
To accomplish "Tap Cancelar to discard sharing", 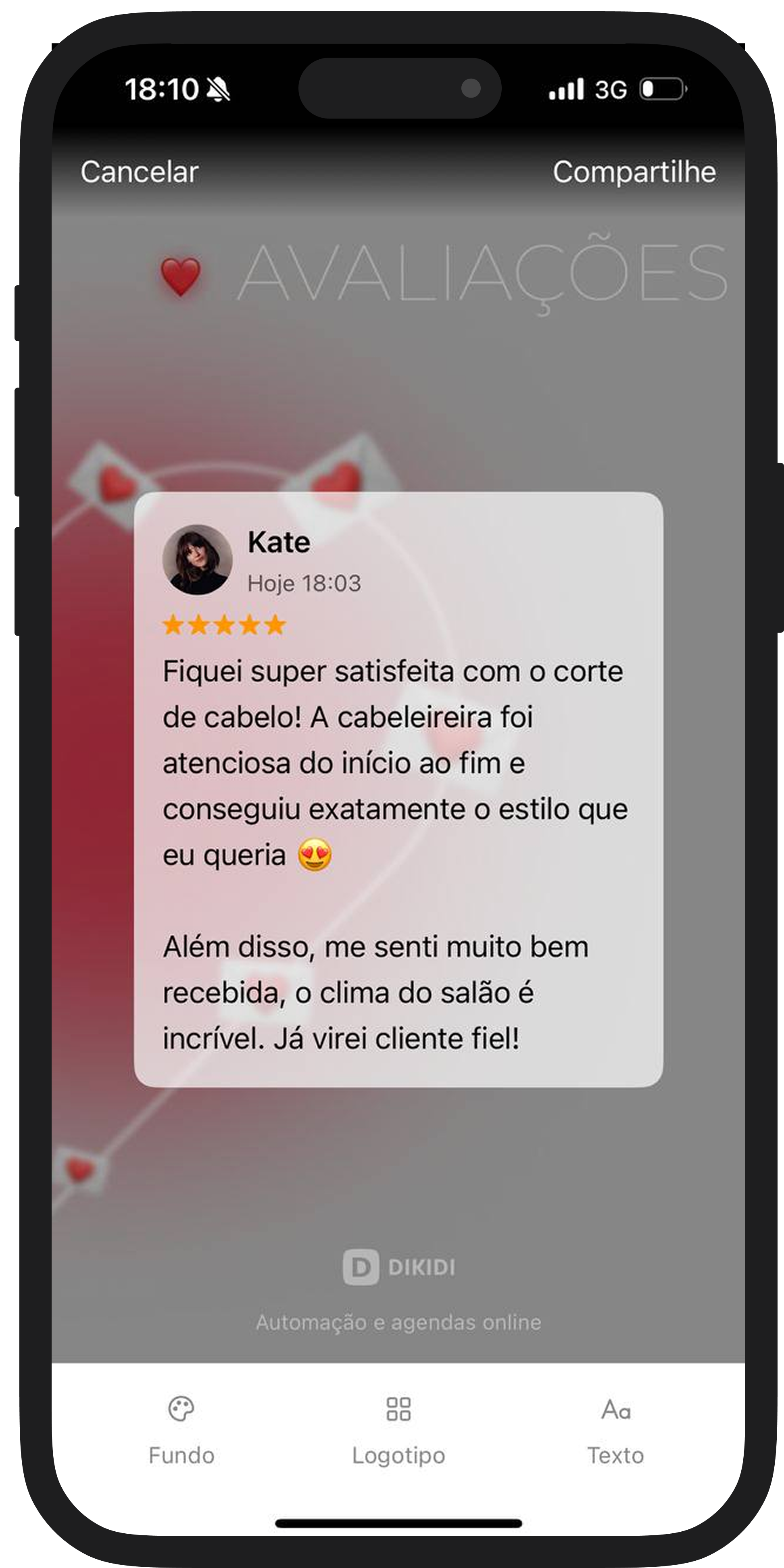I will [140, 172].
